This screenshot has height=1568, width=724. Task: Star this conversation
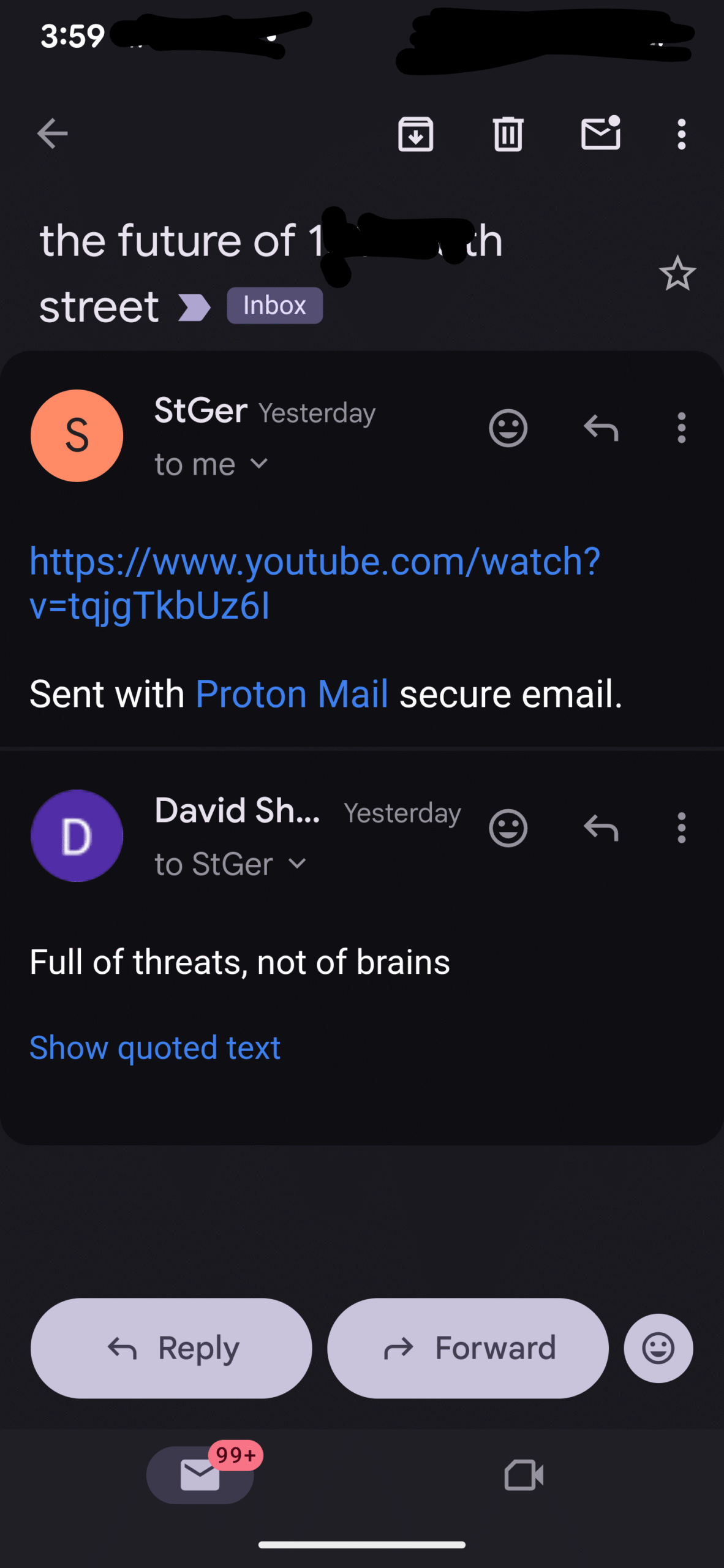tap(677, 273)
